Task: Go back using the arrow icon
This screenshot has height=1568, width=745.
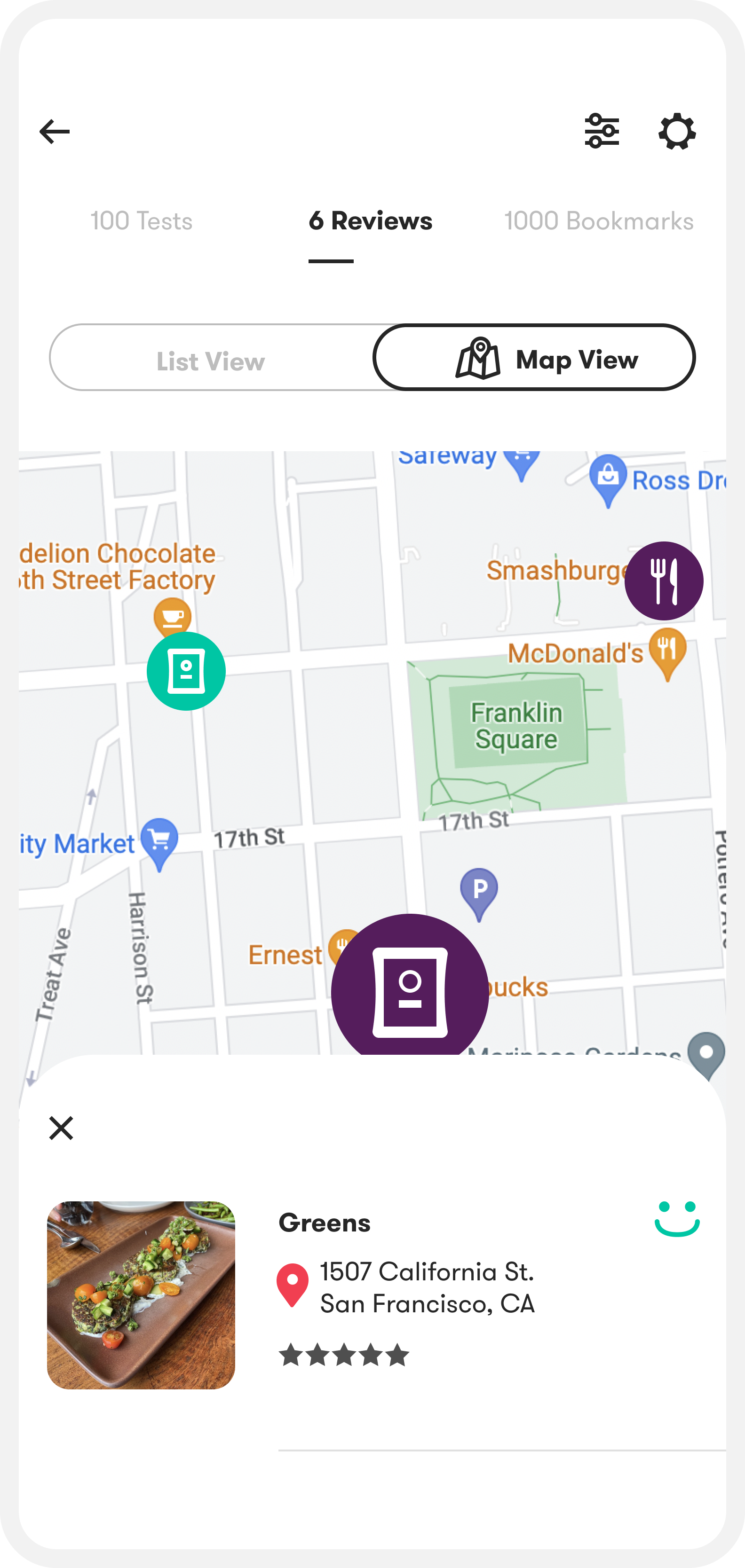Action: click(55, 132)
